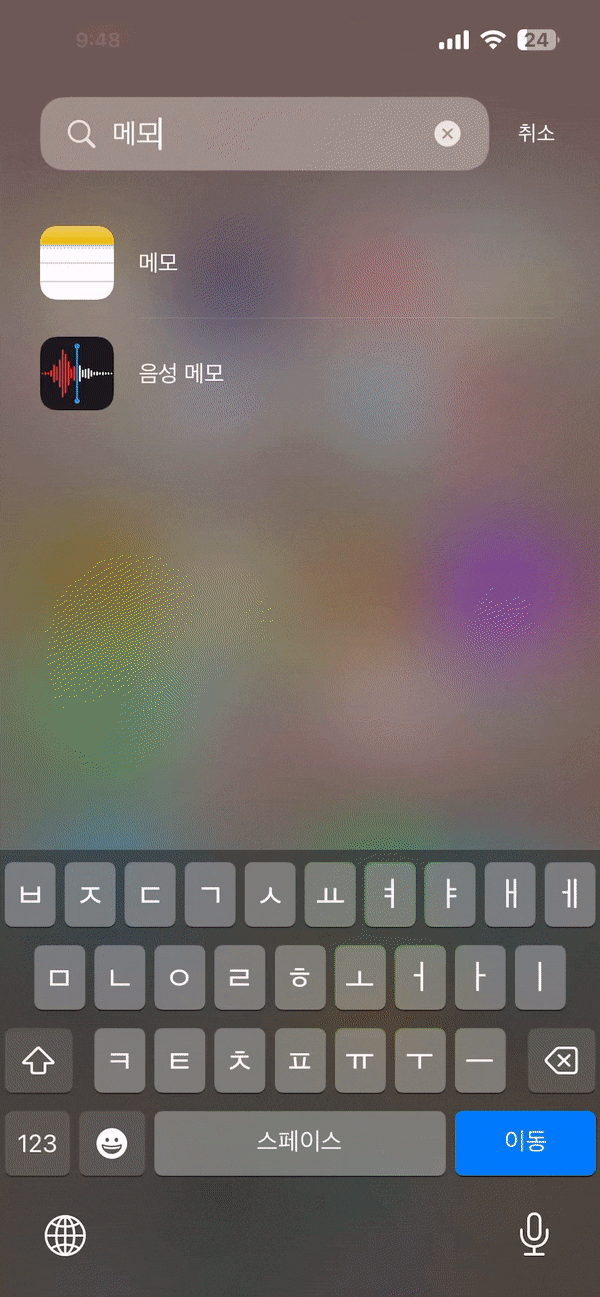Open the emoji keyboard

pyautogui.click(x=112, y=1143)
